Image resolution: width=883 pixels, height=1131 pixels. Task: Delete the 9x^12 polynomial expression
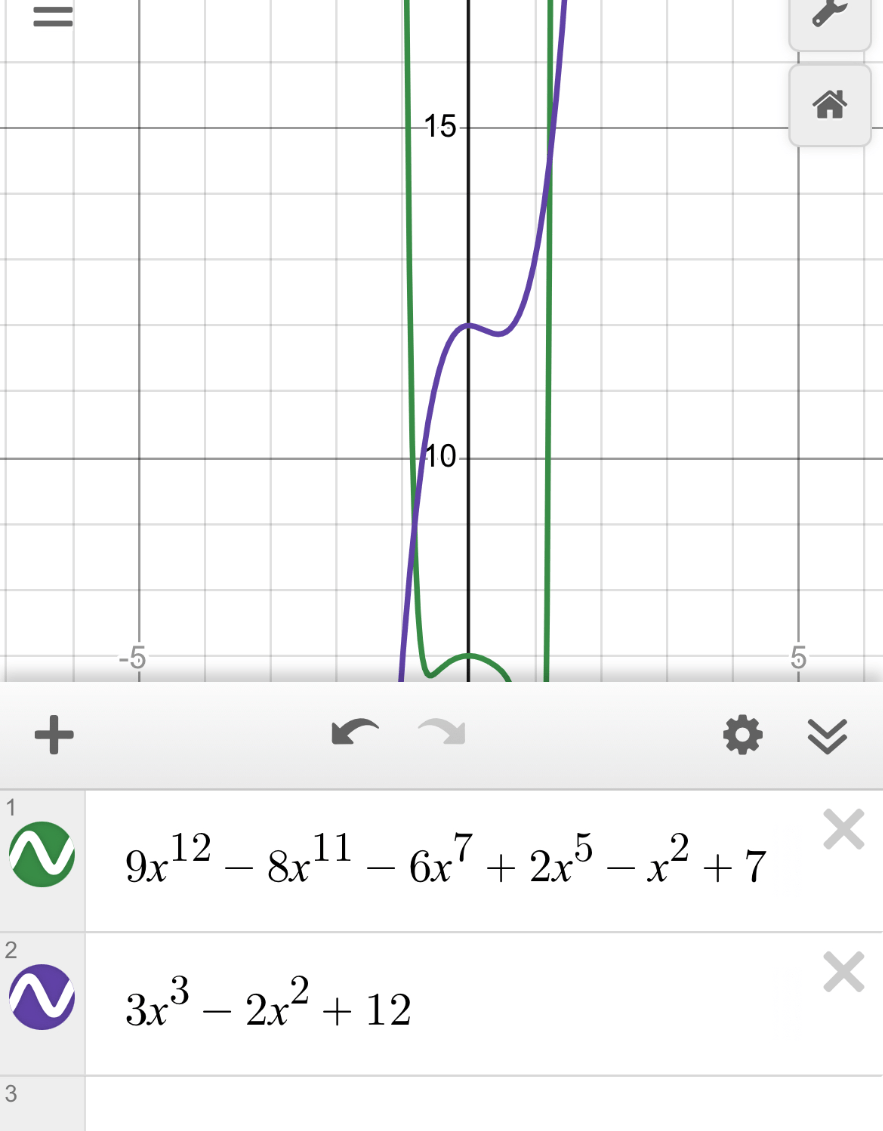click(x=843, y=829)
